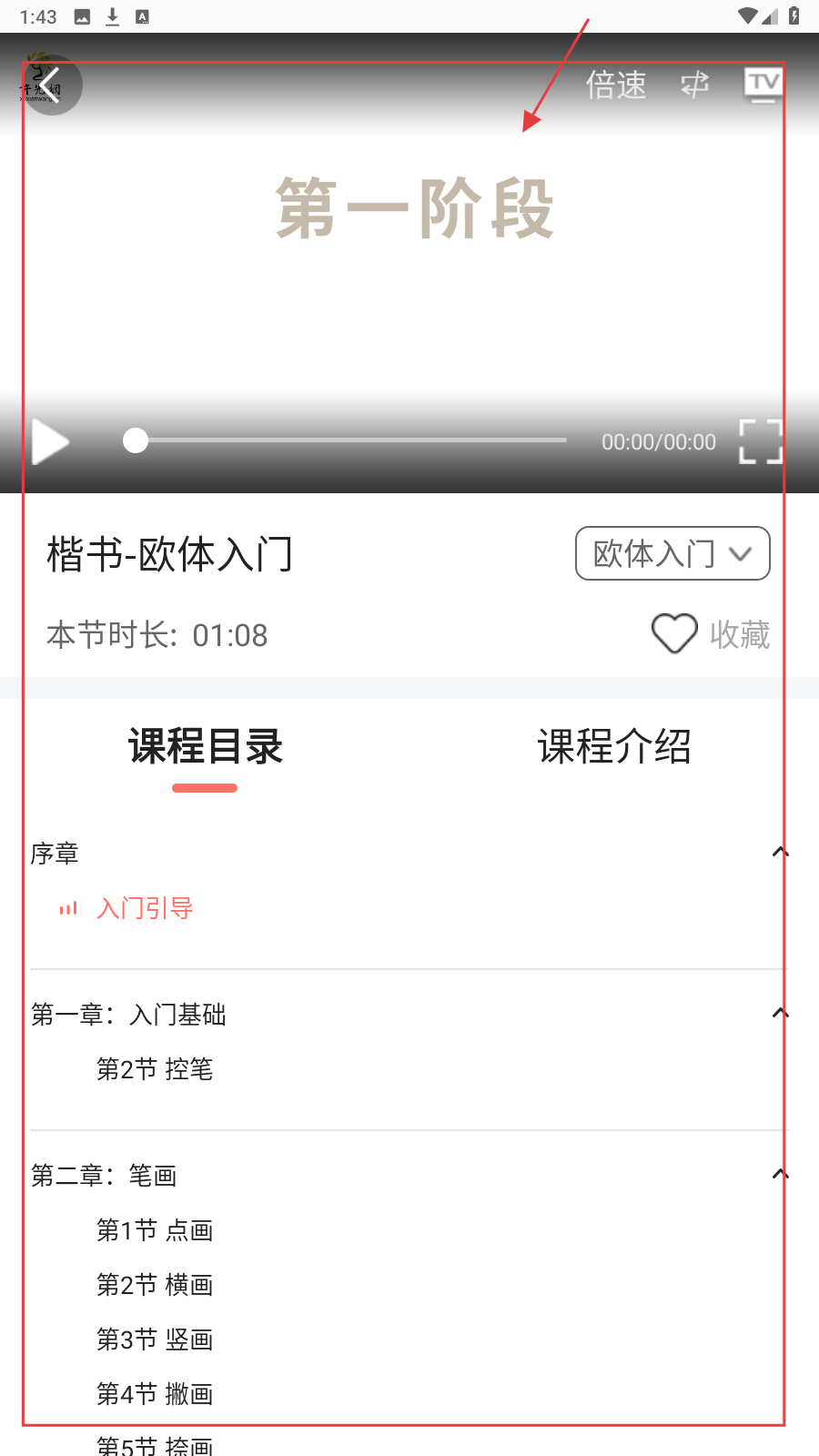Image resolution: width=819 pixels, height=1456 pixels.
Task: Enter fullscreen mode
Action: pyautogui.click(x=760, y=442)
